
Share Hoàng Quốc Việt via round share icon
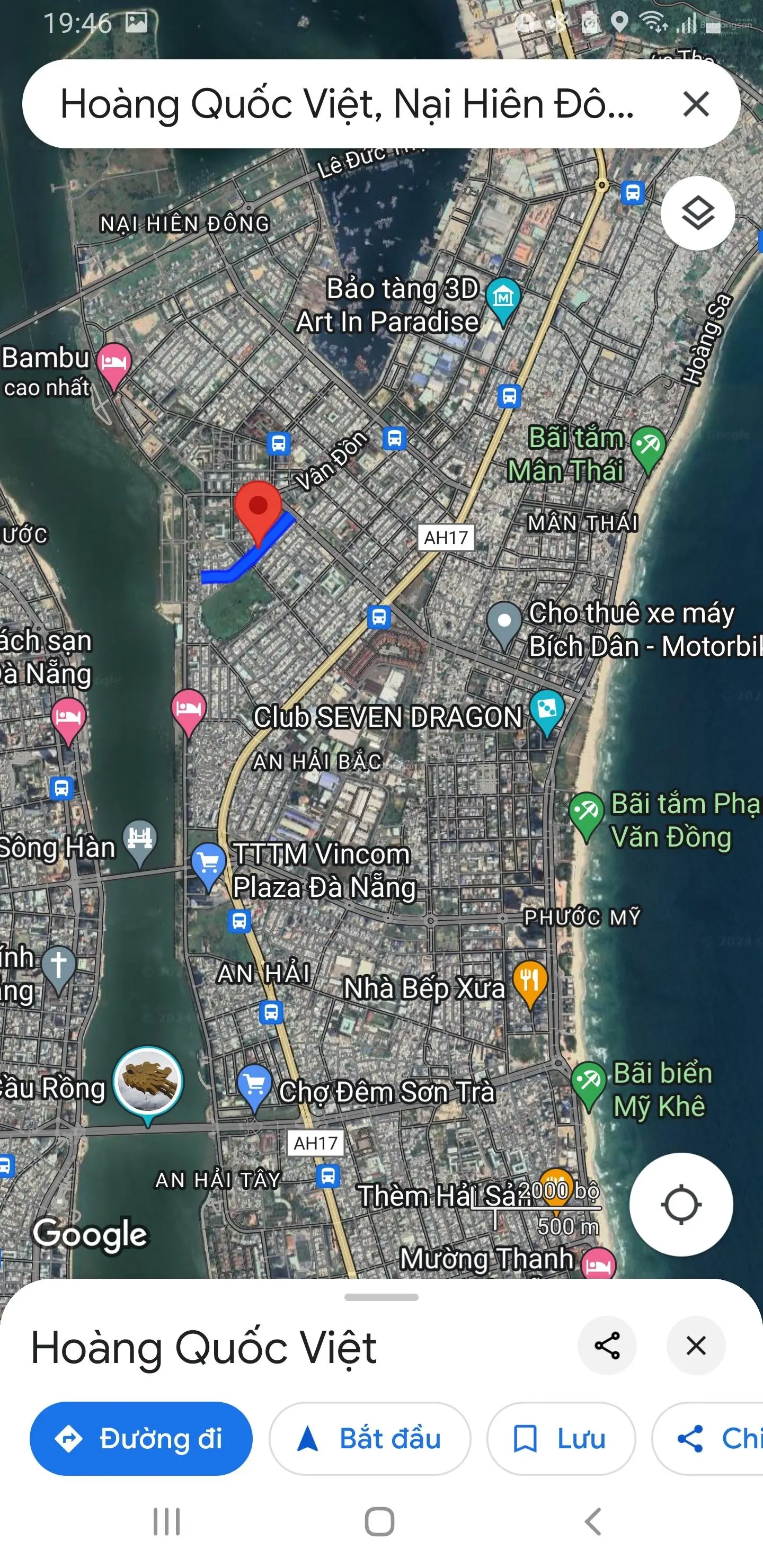(x=607, y=1345)
